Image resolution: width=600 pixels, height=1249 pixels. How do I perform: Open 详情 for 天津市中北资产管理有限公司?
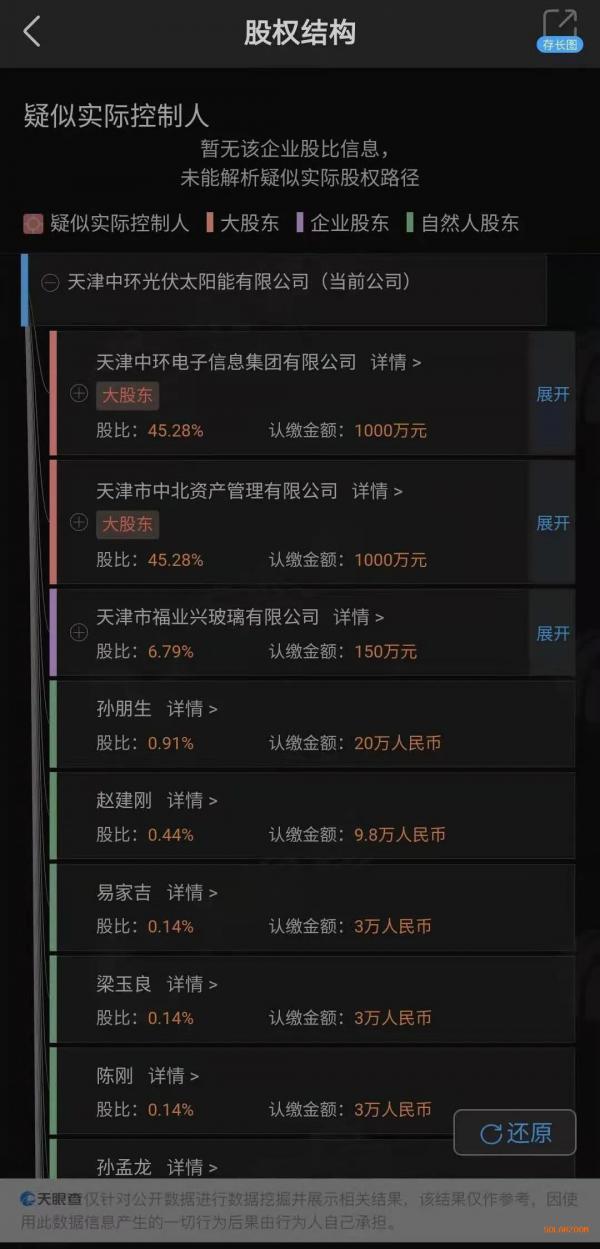click(377, 491)
